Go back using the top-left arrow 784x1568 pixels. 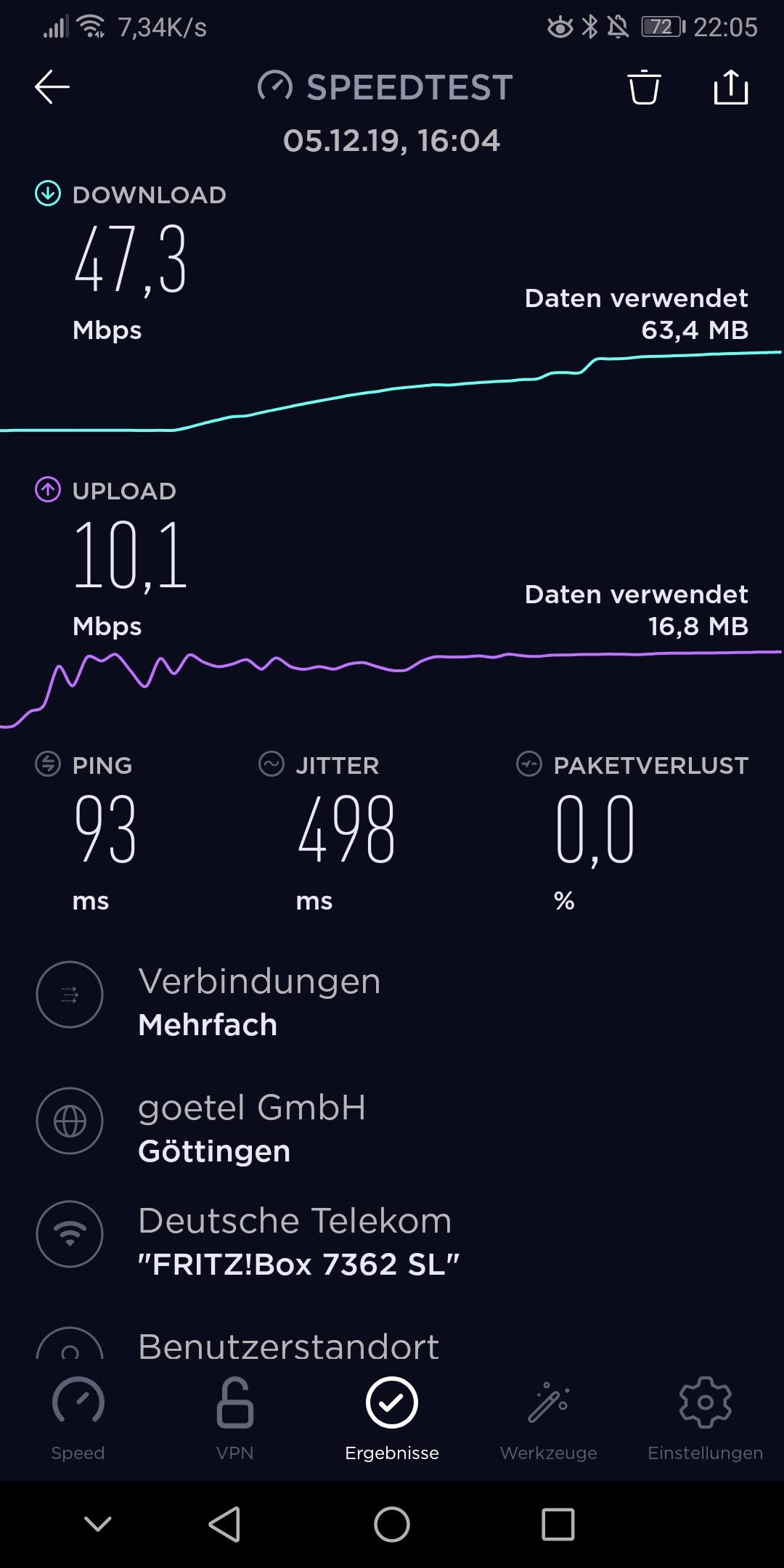tap(52, 87)
